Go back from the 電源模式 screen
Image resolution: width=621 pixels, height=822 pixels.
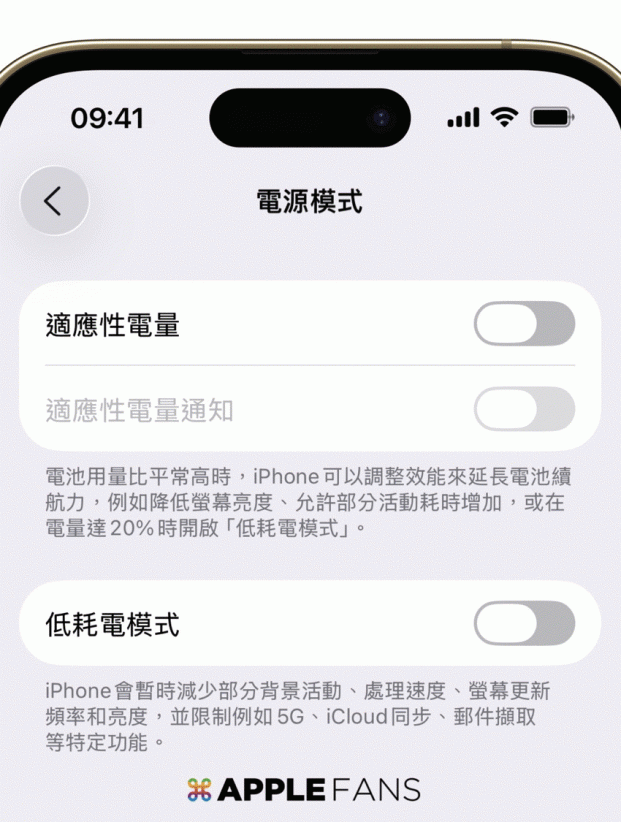tap(54, 201)
